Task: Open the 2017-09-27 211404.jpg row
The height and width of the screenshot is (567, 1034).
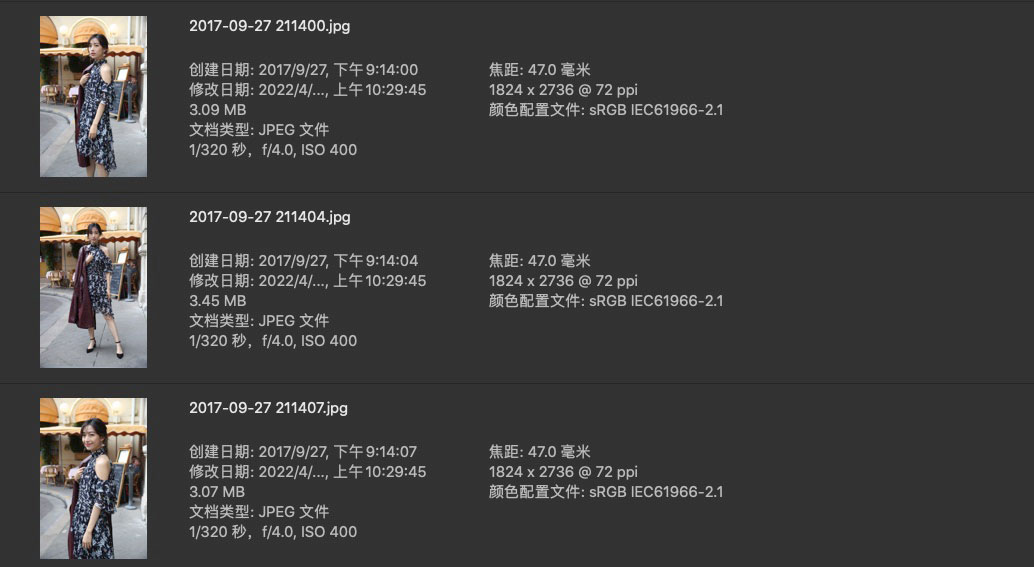Action: point(270,217)
